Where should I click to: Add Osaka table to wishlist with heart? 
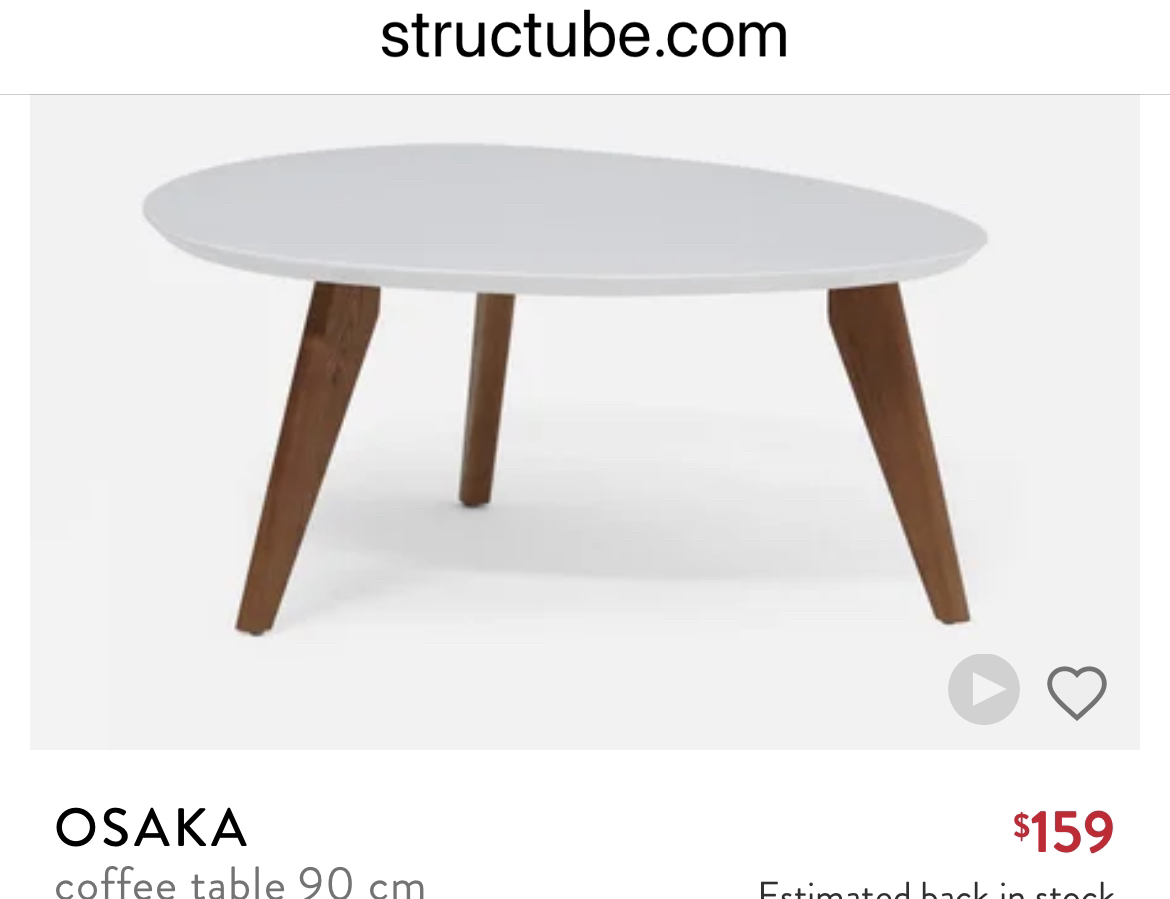(x=1076, y=692)
